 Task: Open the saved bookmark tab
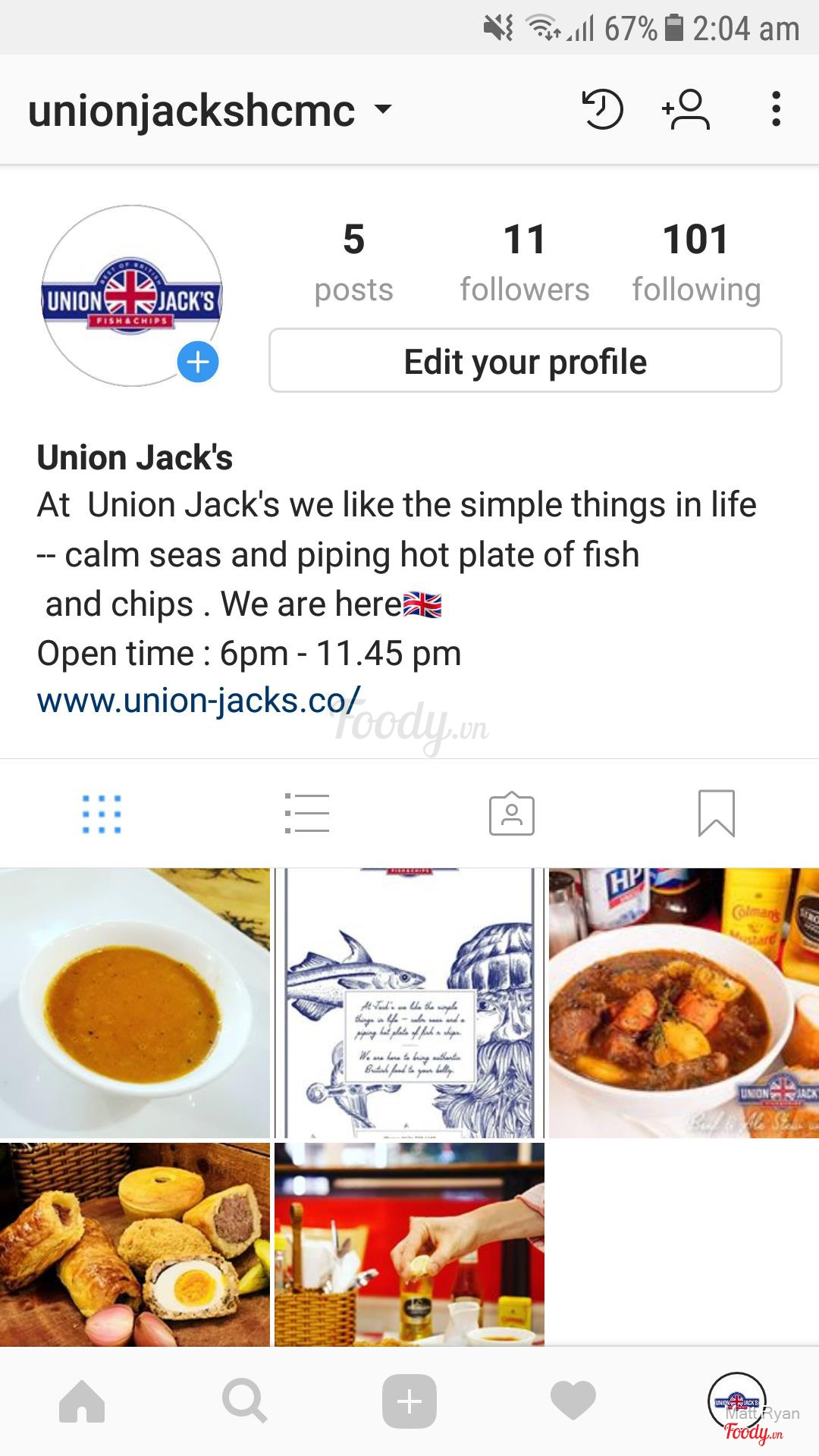pyautogui.click(x=716, y=814)
